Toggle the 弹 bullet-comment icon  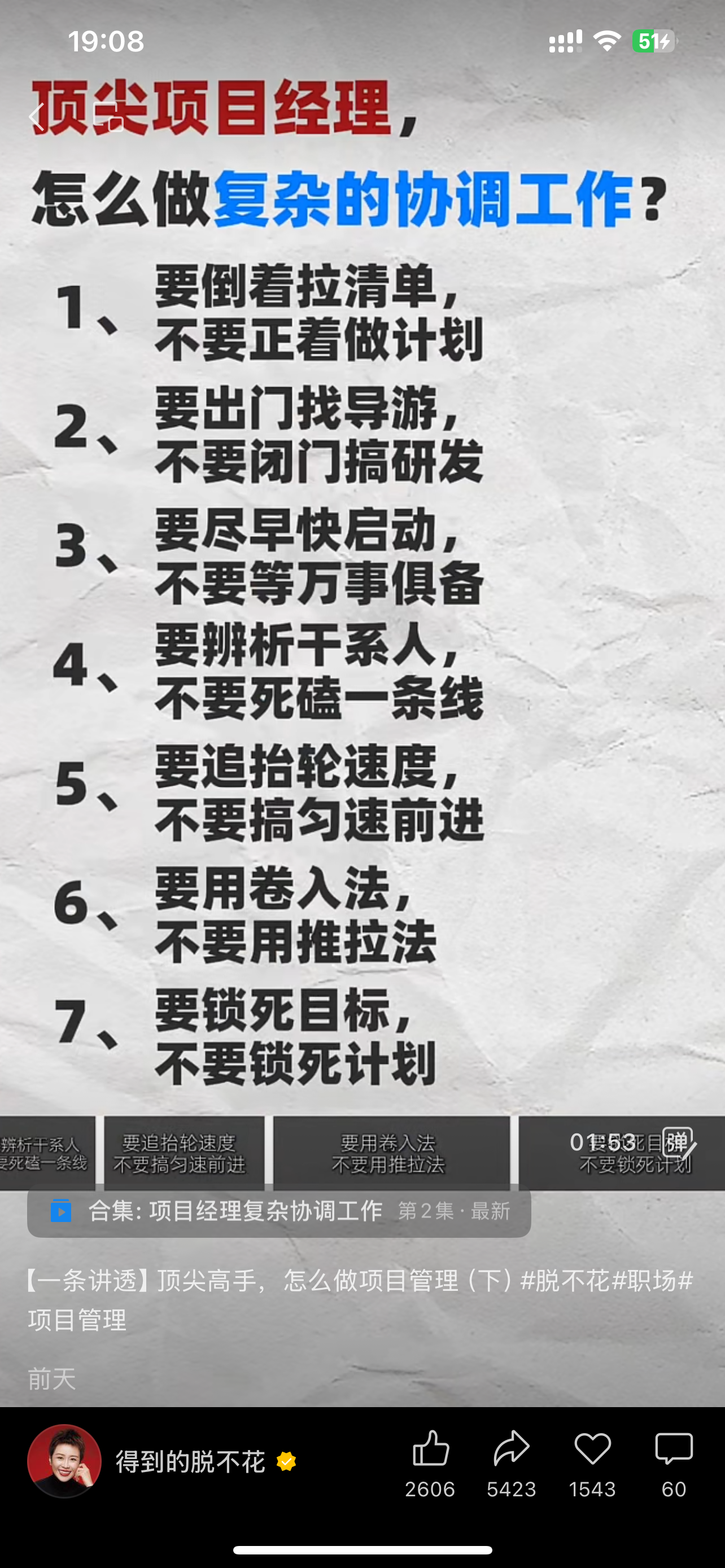(678, 1142)
